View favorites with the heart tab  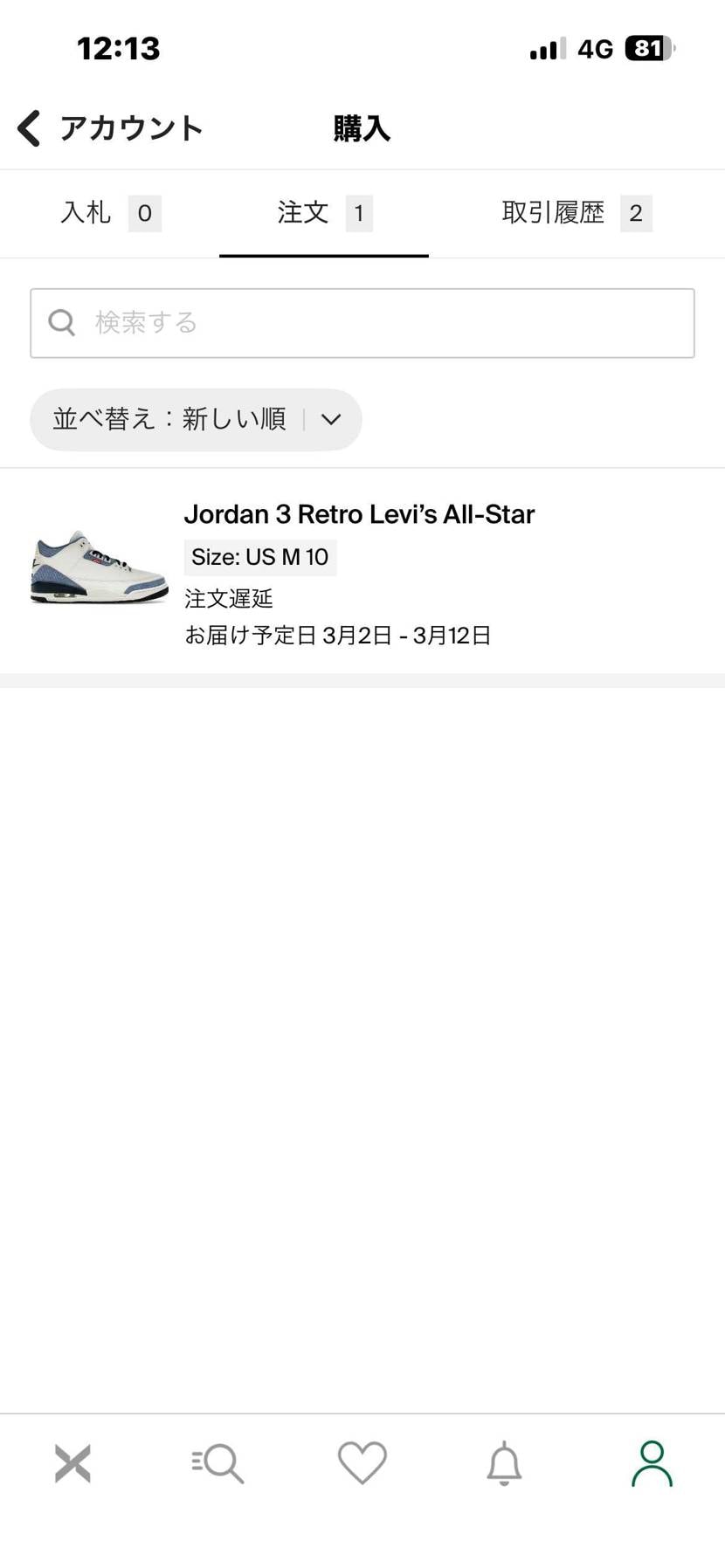[x=362, y=1463]
